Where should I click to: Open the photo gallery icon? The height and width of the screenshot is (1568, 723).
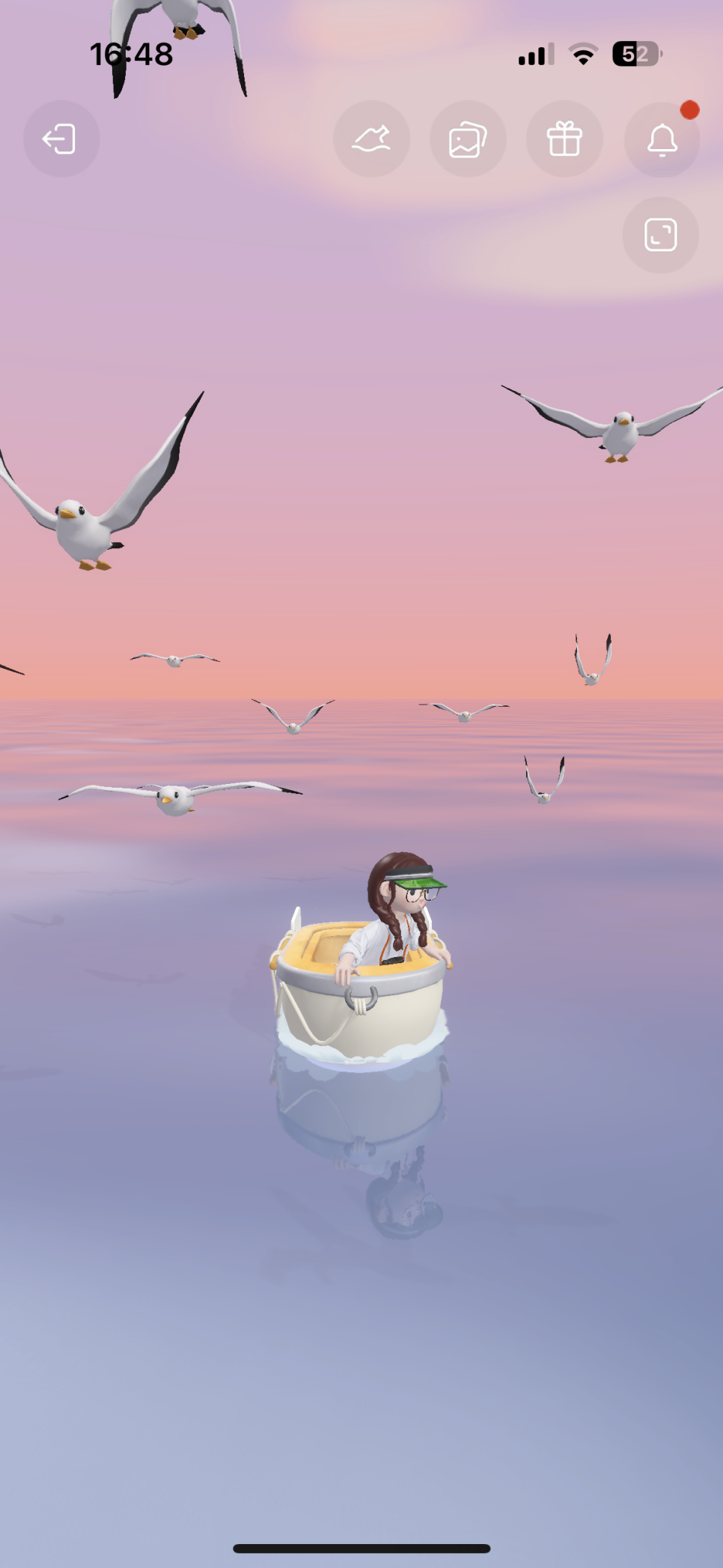click(x=468, y=139)
